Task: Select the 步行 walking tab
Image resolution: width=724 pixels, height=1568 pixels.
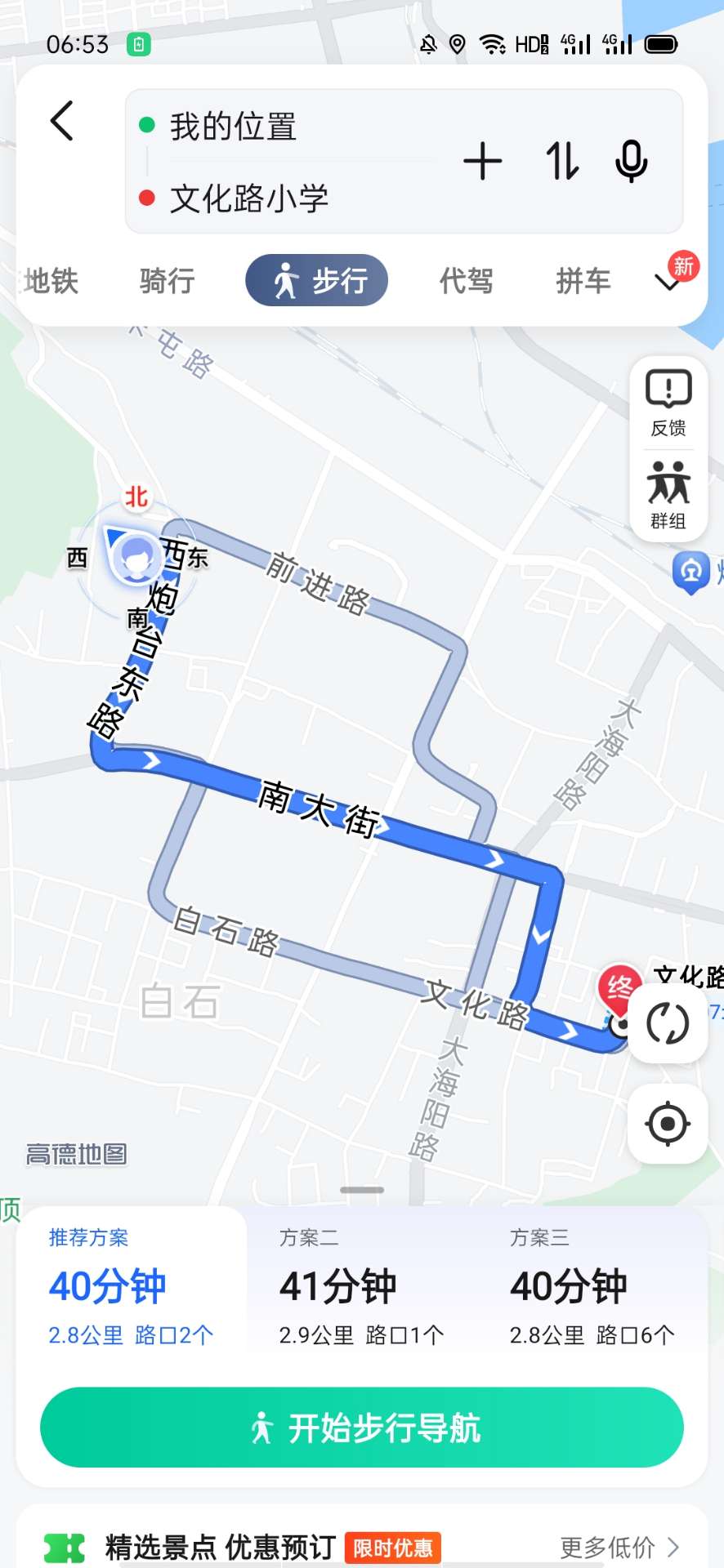Action: point(317,280)
